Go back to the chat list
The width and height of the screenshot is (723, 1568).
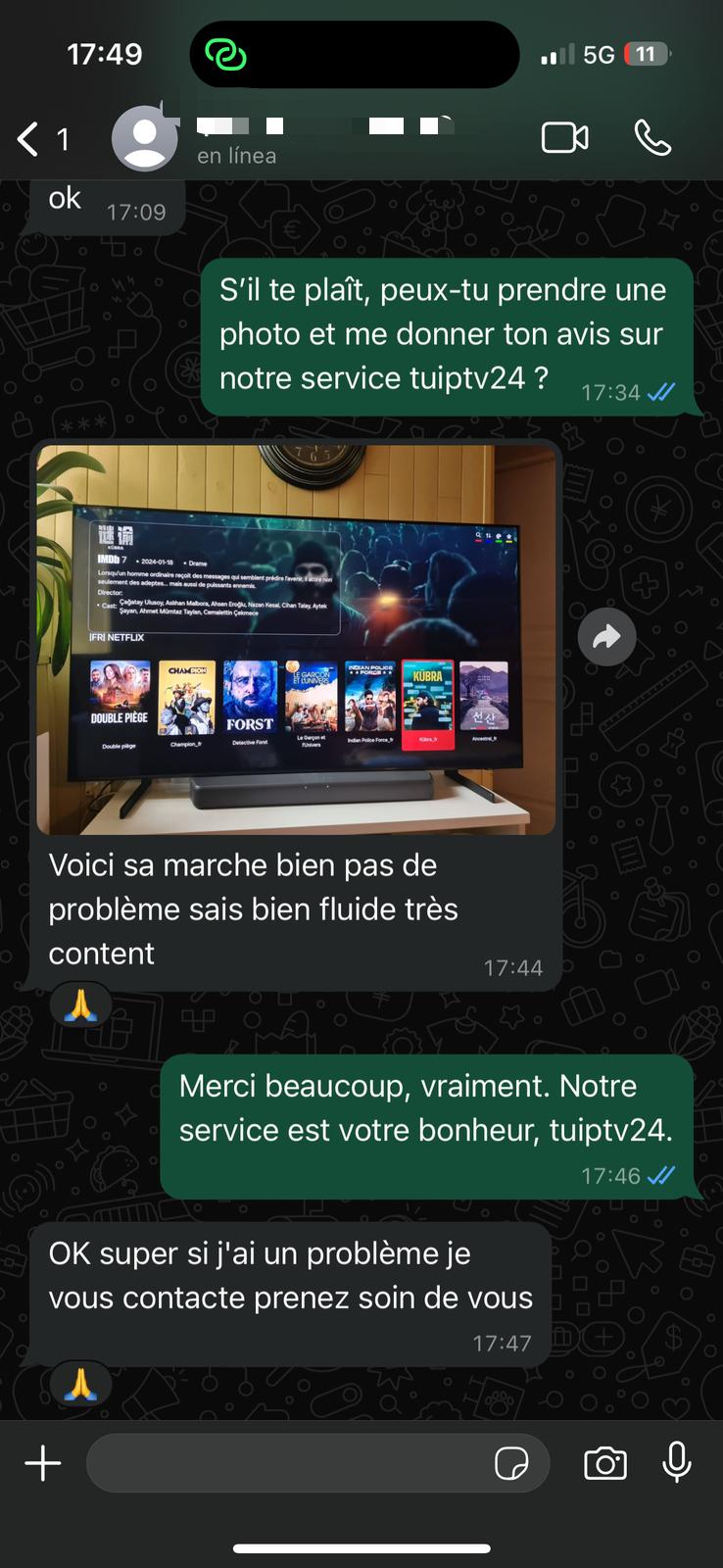click(29, 139)
